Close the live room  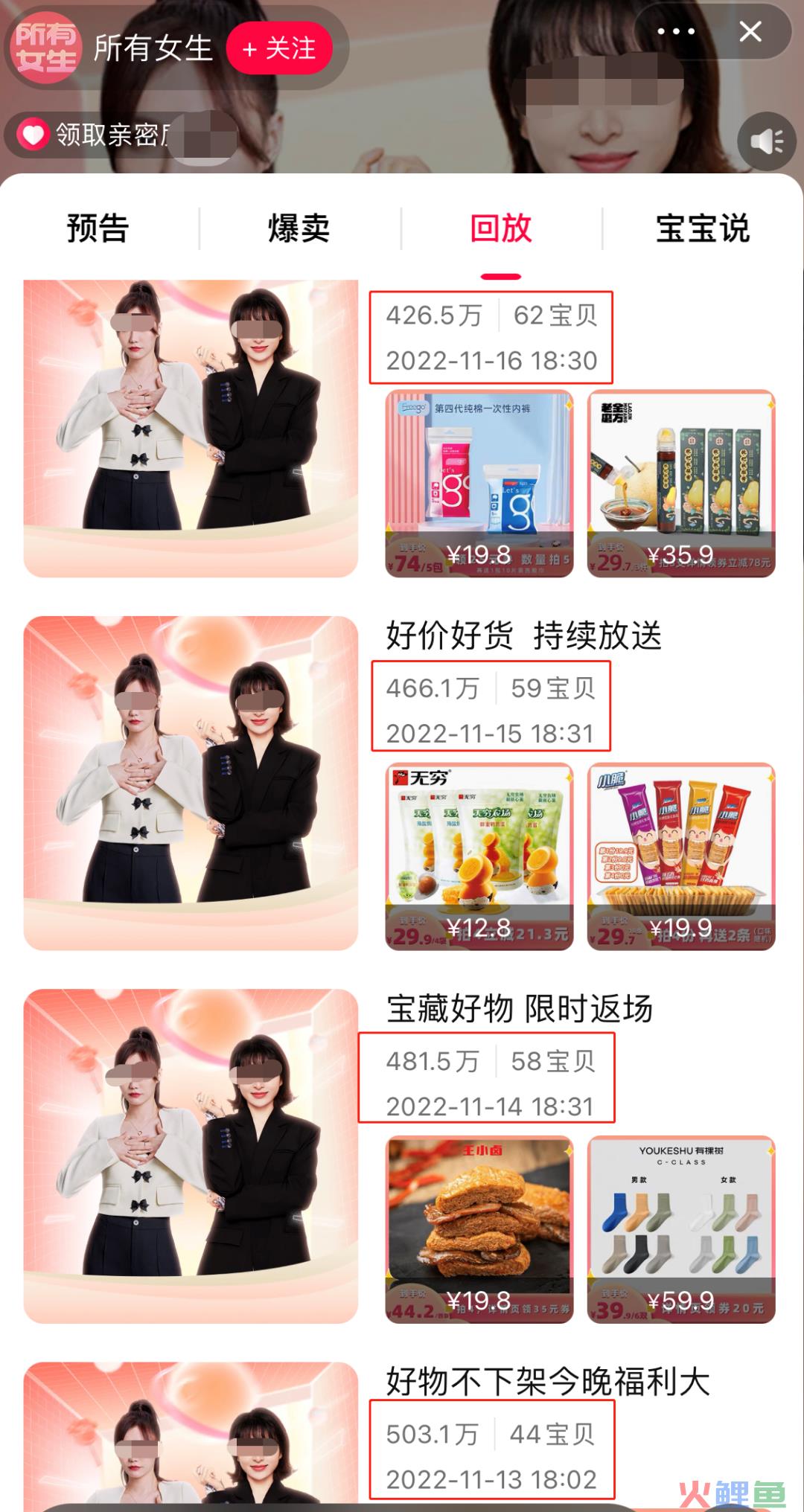[x=750, y=32]
